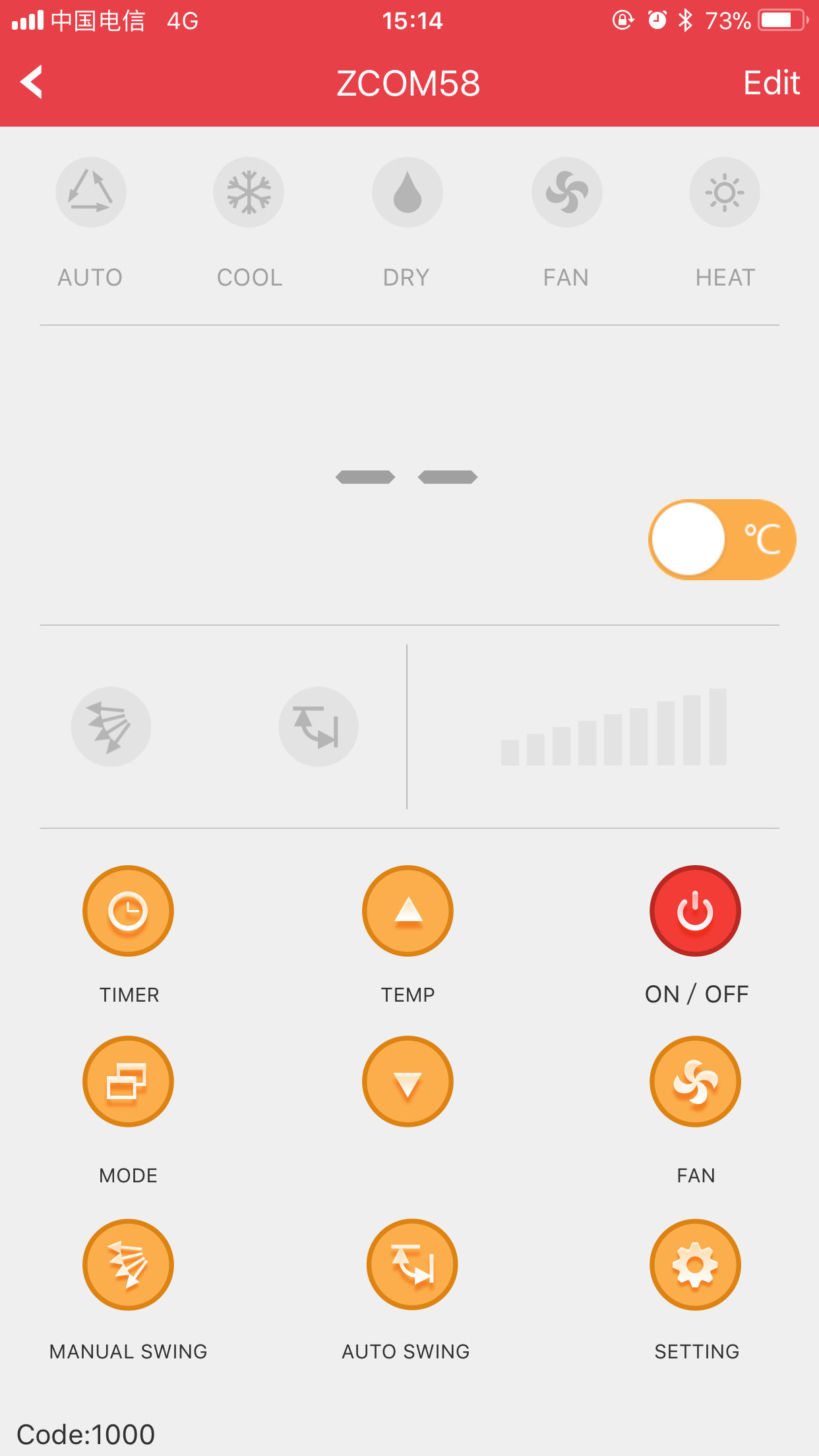Activate the grayed-out manual swing toggle

click(x=111, y=726)
